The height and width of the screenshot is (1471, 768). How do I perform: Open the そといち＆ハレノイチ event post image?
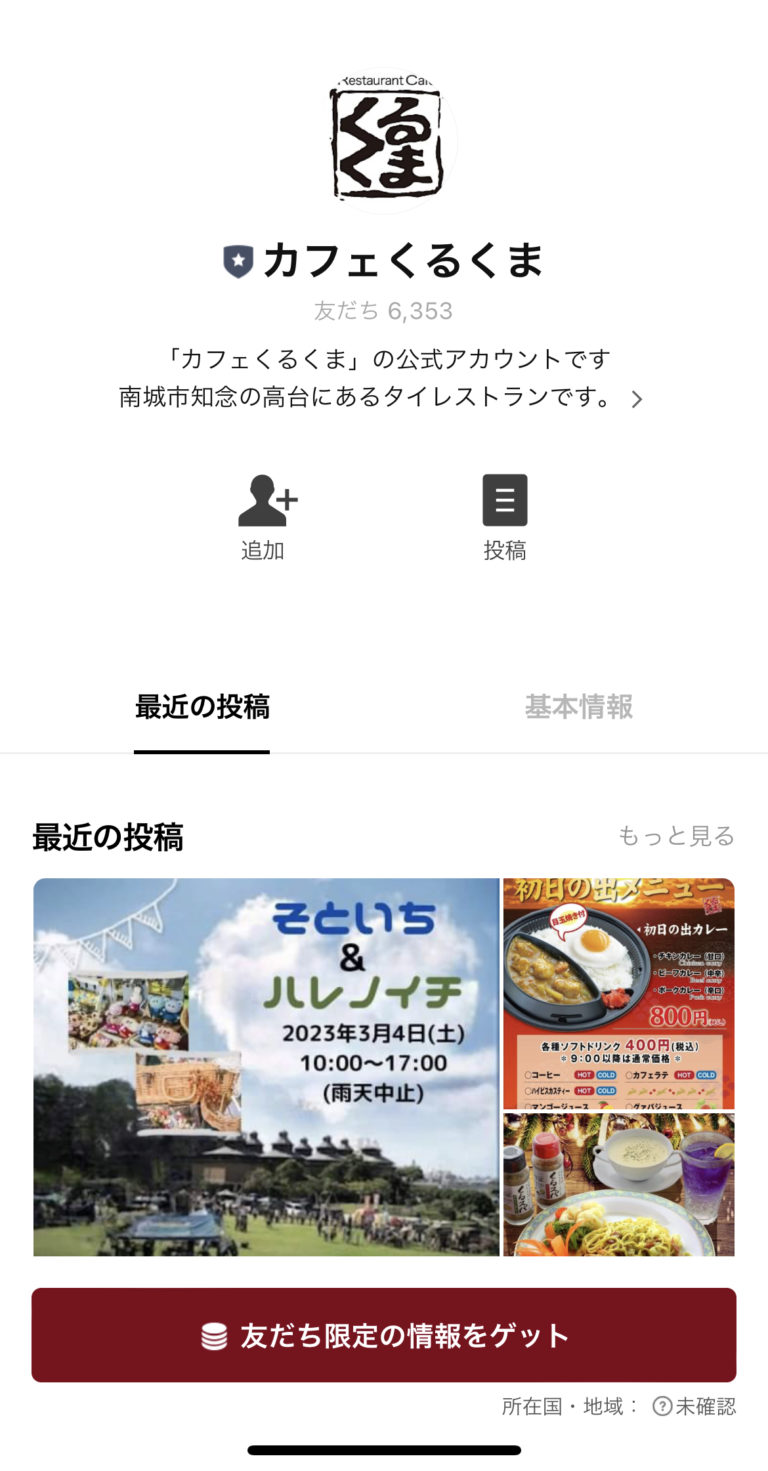click(266, 1065)
